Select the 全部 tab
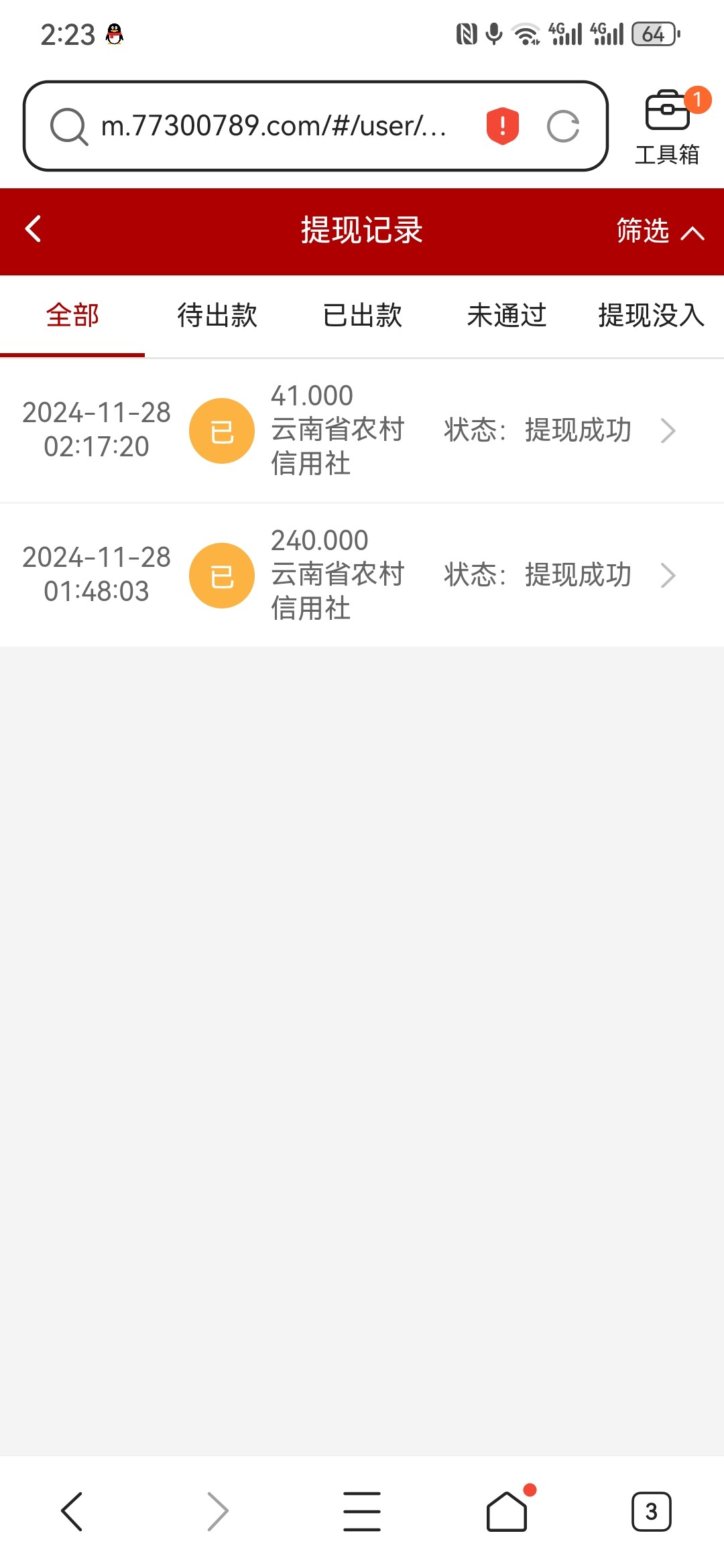The width and height of the screenshot is (724, 1568). tap(72, 316)
